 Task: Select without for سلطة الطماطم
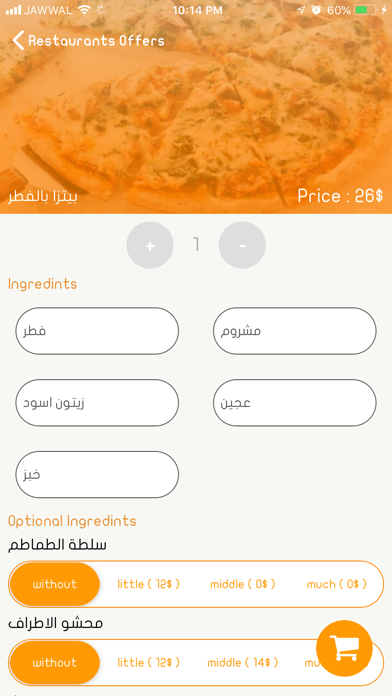click(x=55, y=584)
